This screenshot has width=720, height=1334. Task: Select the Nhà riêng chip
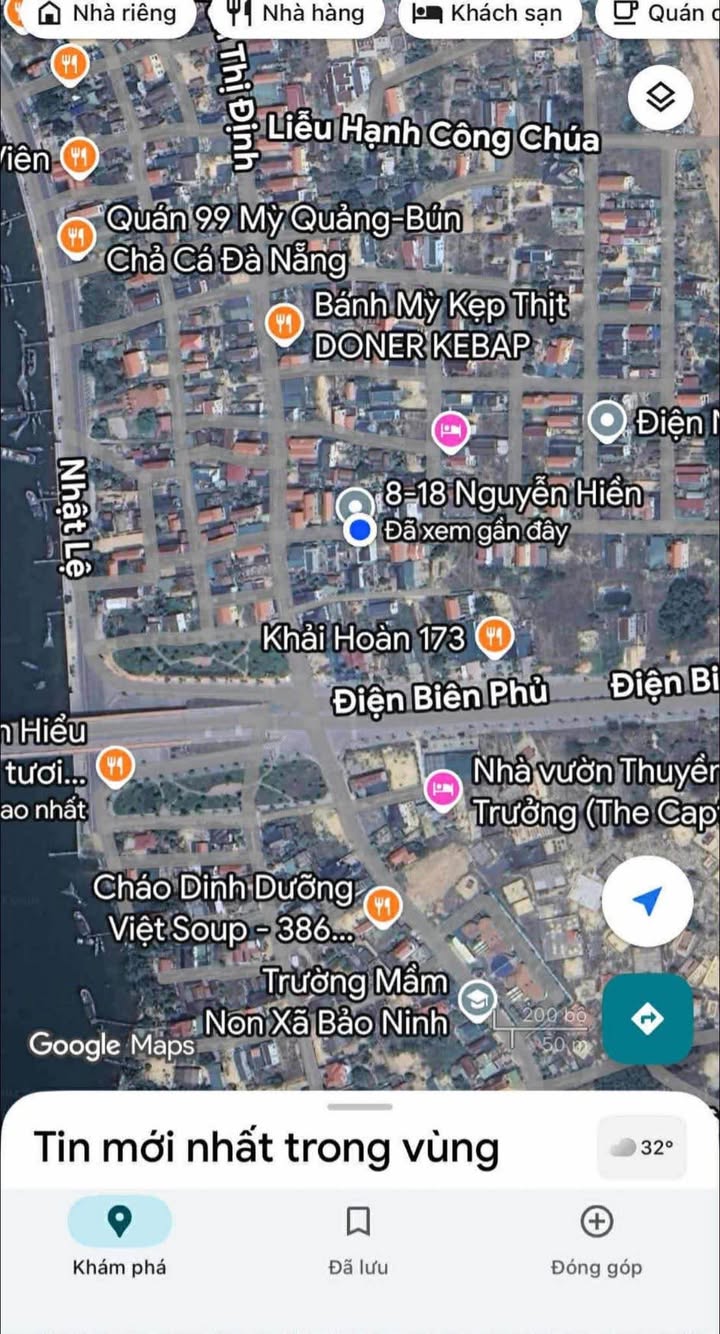(108, 14)
